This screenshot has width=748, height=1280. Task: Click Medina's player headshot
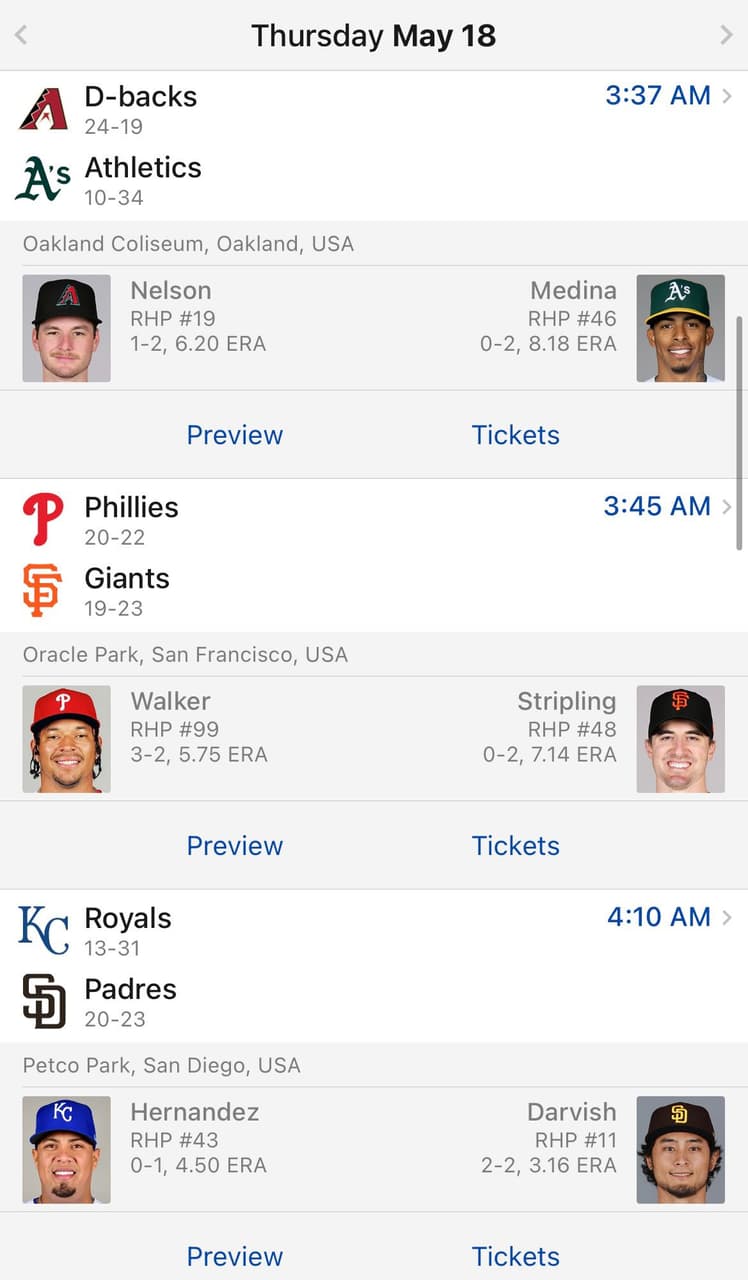[x=681, y=328]
